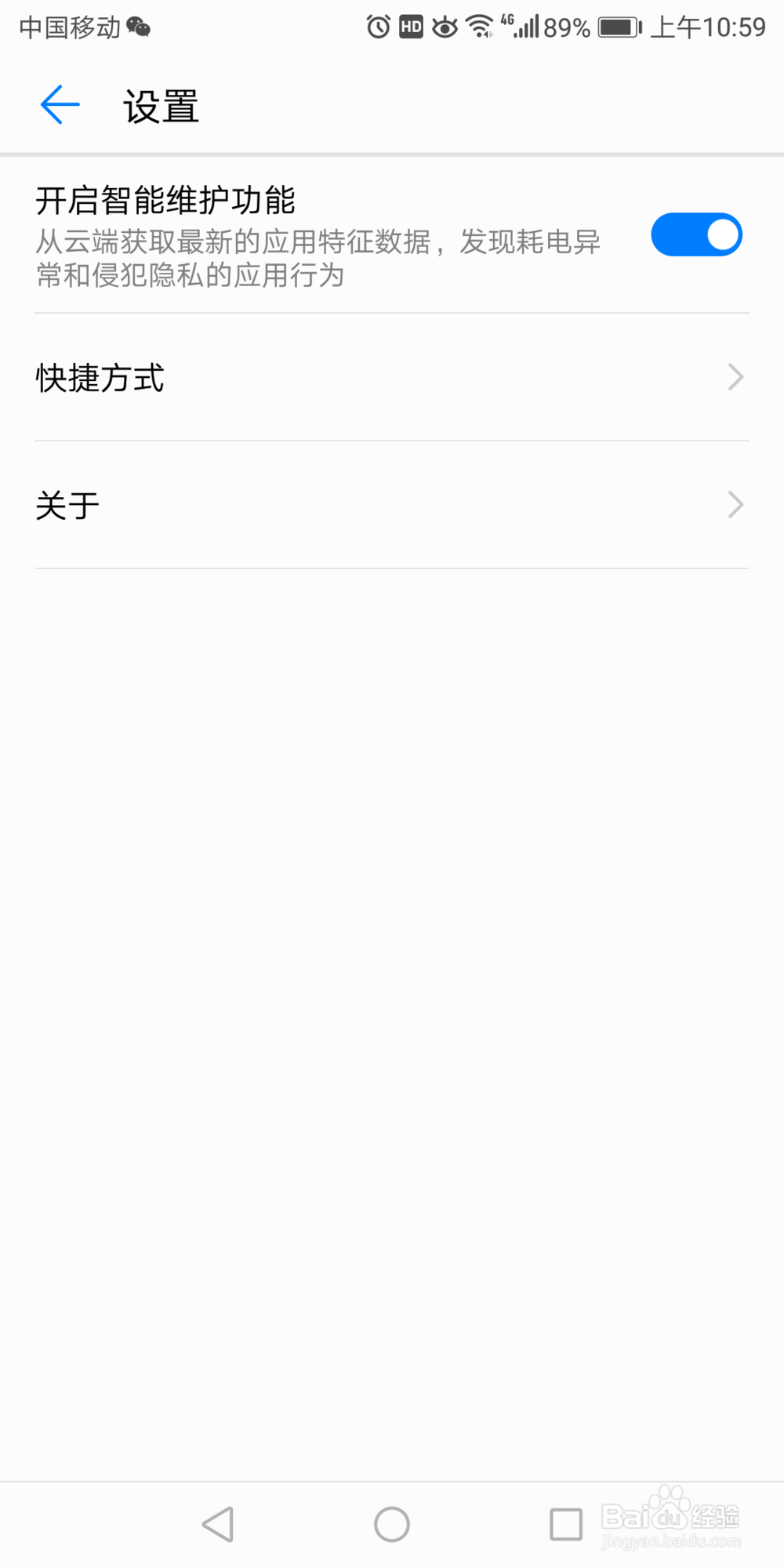Tap 中国移动 carrier label
The width and height of the screenshot is (784, 1568).
(x=69, y=27)
